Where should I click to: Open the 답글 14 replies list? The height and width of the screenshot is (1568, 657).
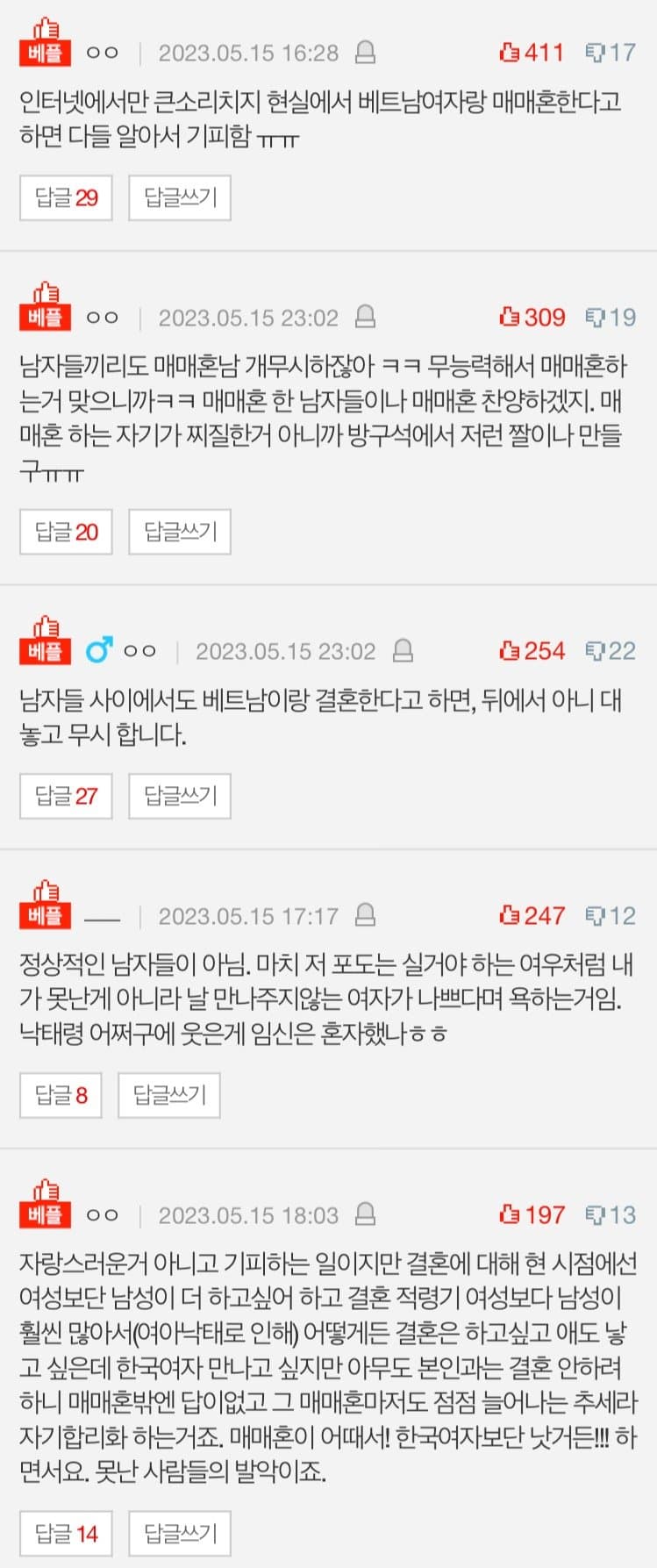click(66, 1534)
